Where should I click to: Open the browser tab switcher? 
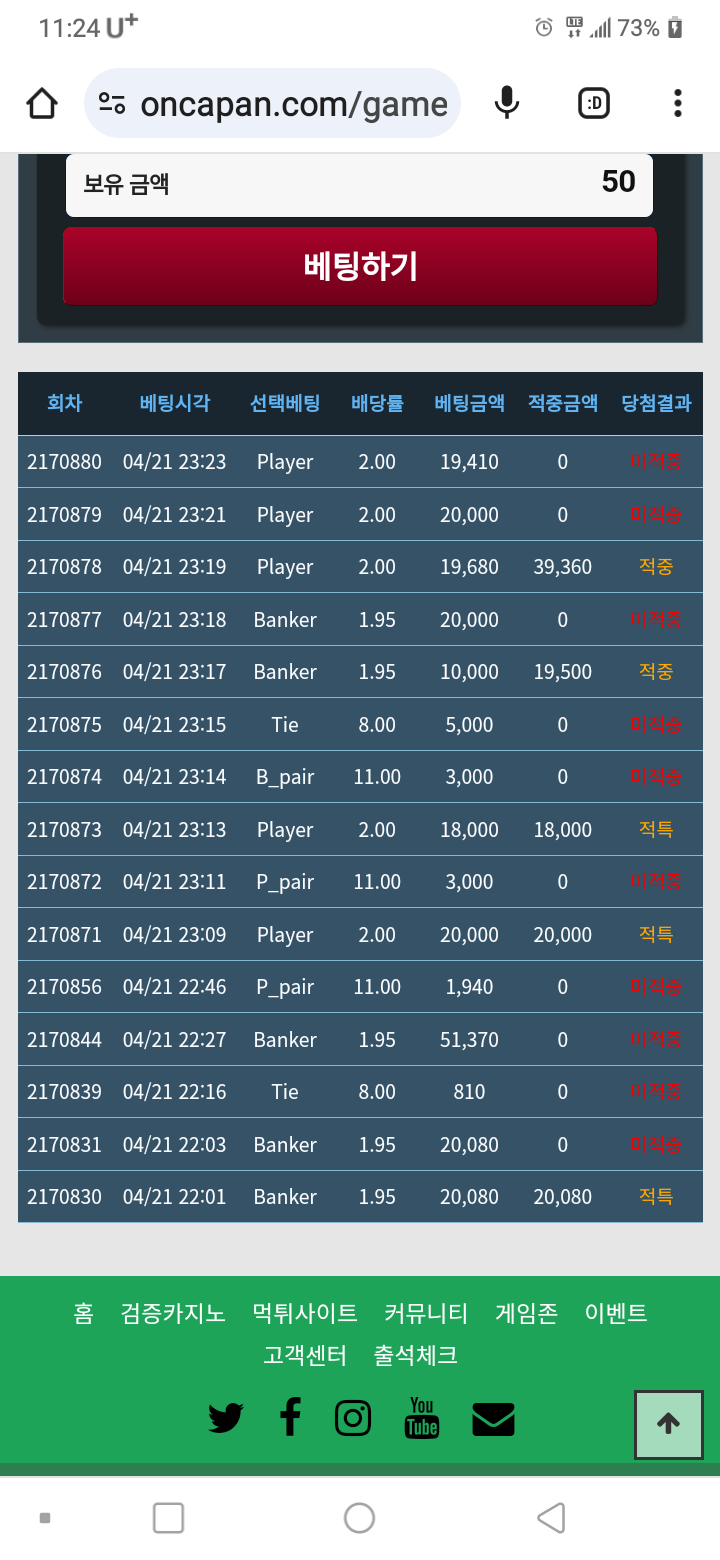point(594,103)
